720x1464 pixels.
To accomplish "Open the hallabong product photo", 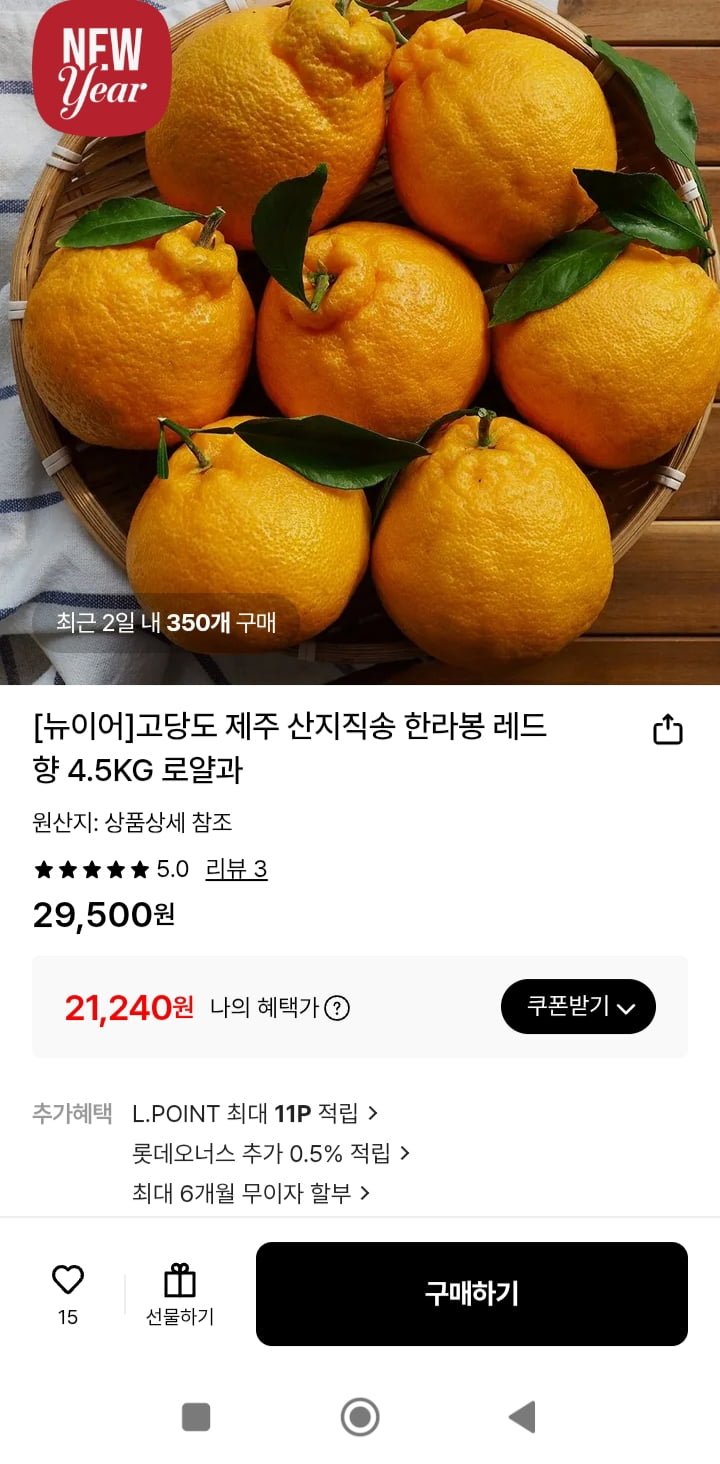I will click(x=360, y=340).
